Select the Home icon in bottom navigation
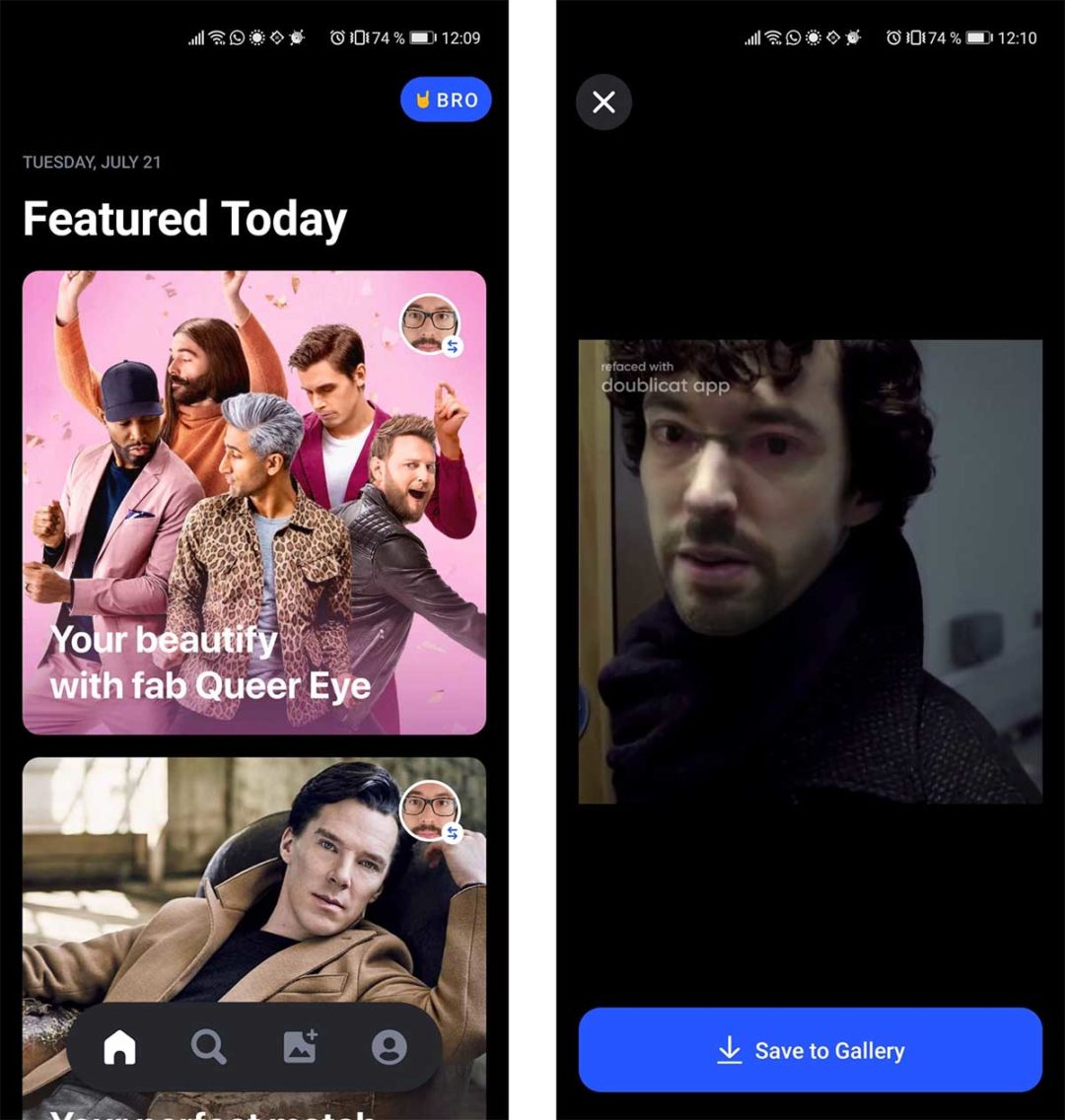The height and width of the screenshot is (1120, 1065). pos(119,1048)
